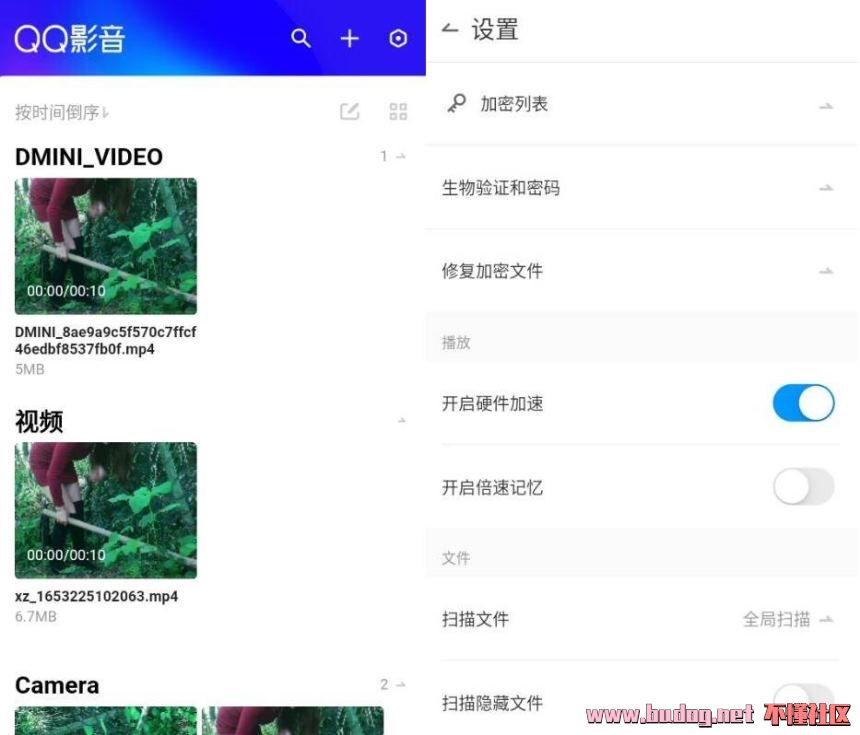Screen dimensions: 860x735
Task: Open settings from the hexagon icon
Action: pos(398,39)
